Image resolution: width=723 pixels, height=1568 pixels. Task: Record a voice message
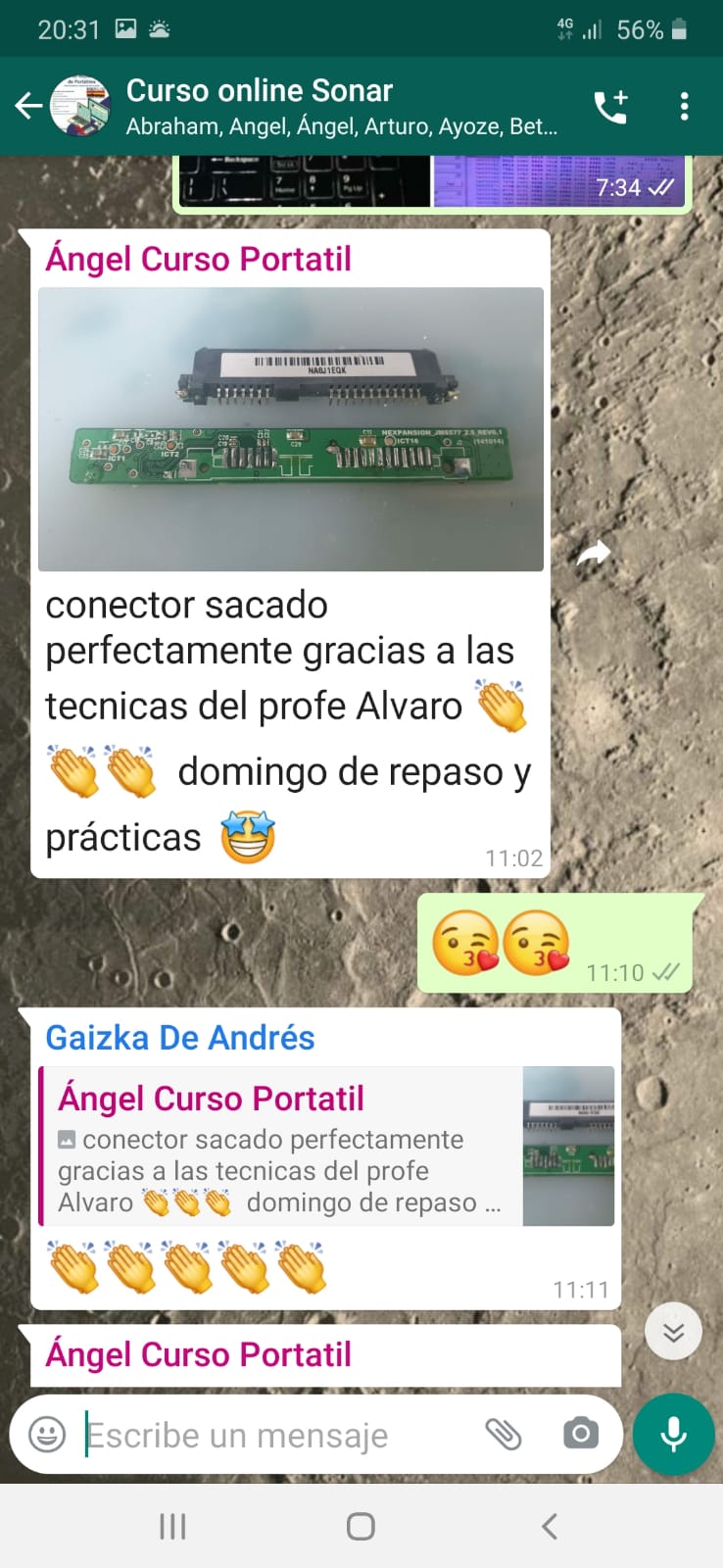[x=673, y=1435]
